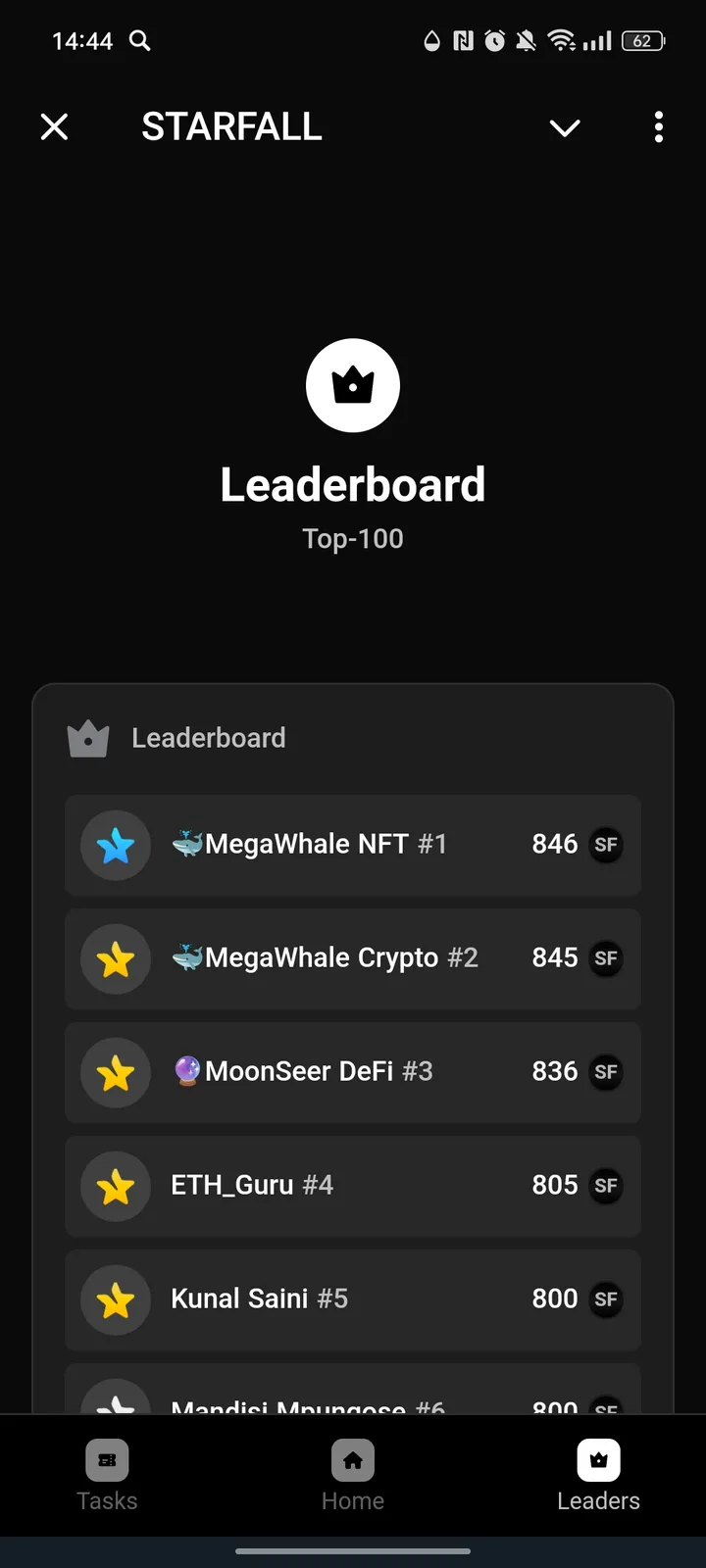Switch to the Tasks tab
The image size is (706, 1568).
coord(107,1475)
